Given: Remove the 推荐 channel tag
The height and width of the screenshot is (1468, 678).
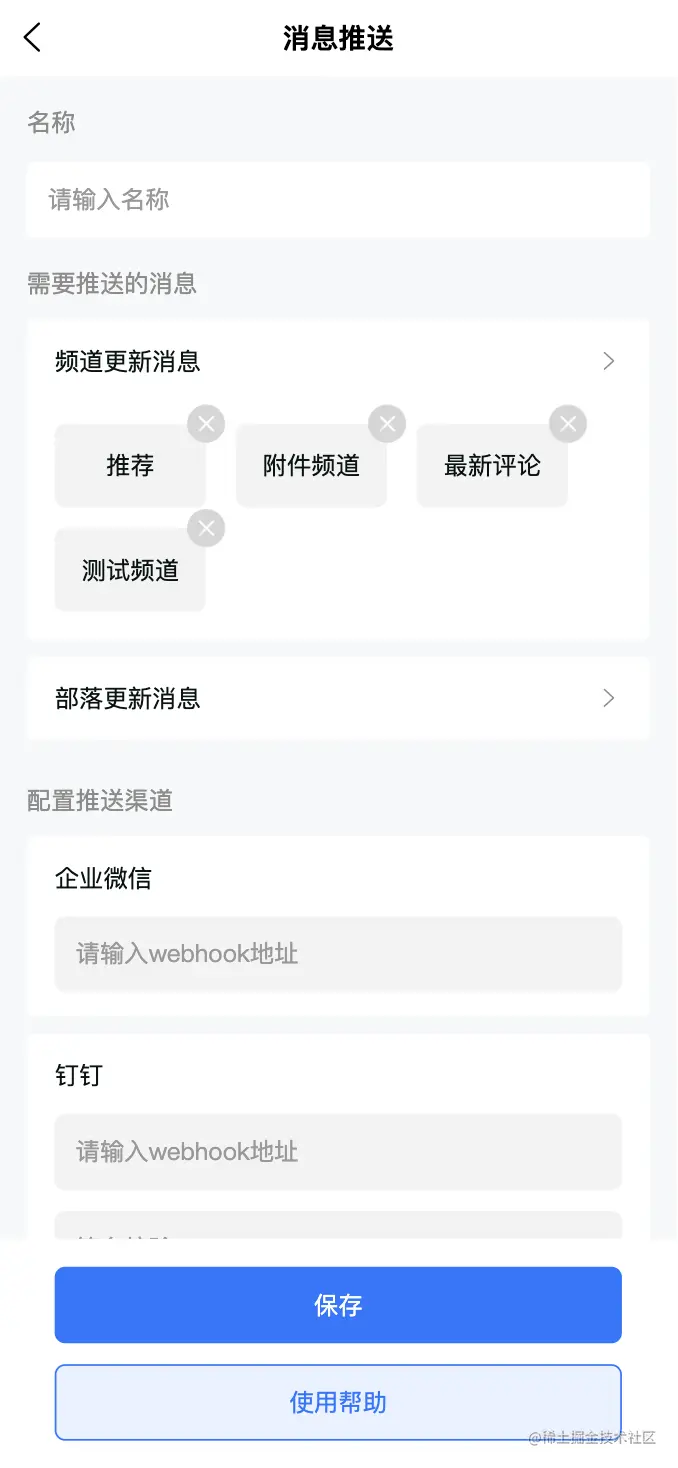Looking at the screenshot, I should [206, 424].
